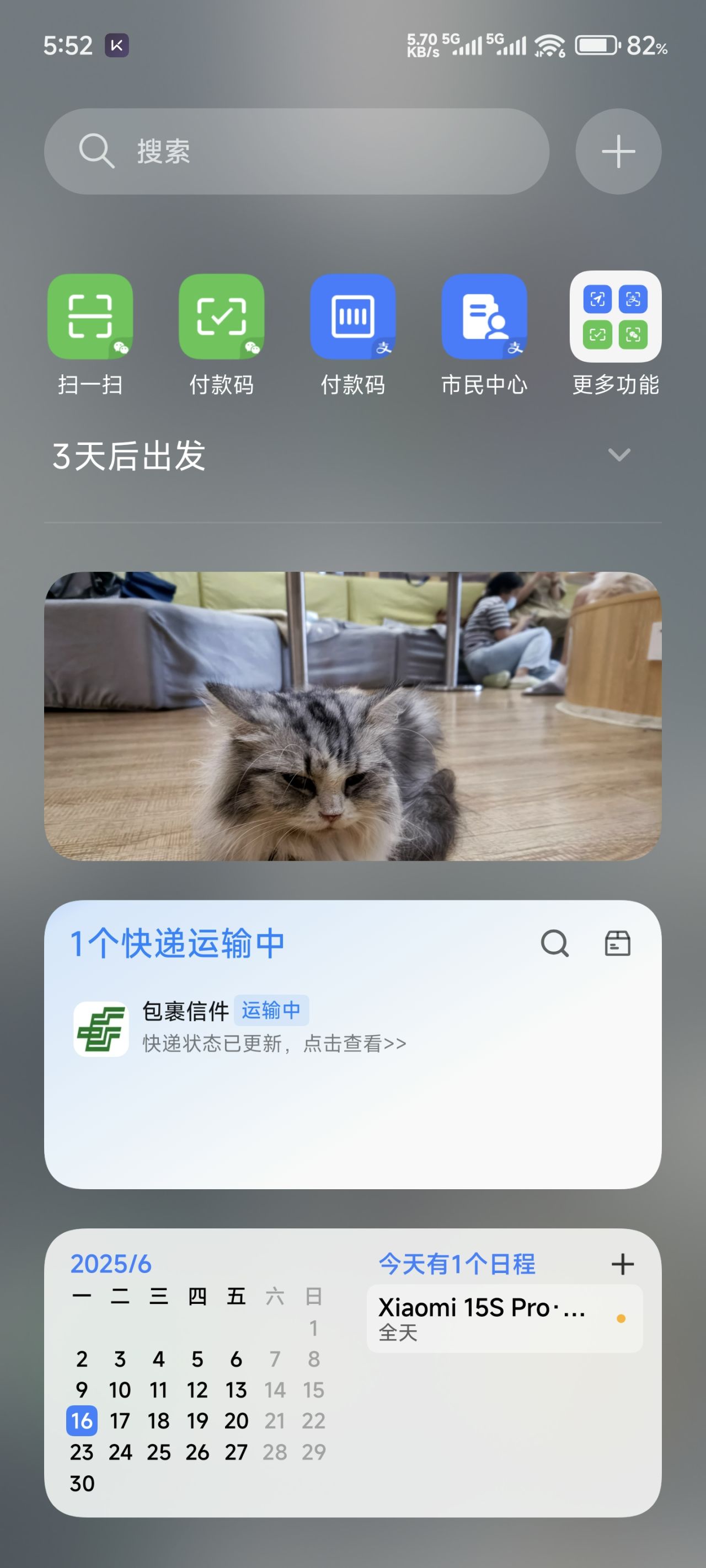
Task: Open the WeChat 扫一扫 scan shortcut
Action: point(90,316)
